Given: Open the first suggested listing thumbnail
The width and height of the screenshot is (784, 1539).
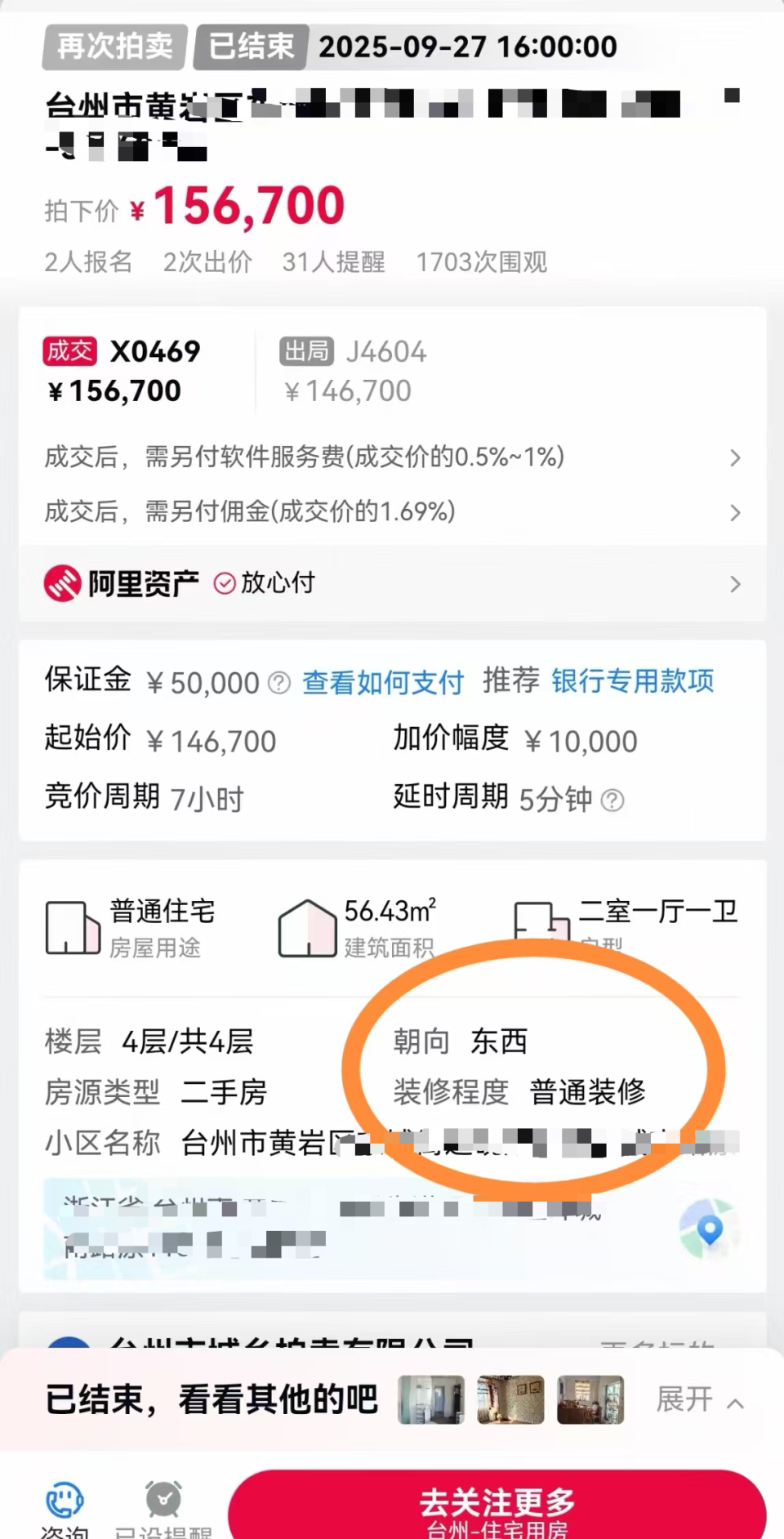Looking at the screenshot, I should coord(431,1400).
